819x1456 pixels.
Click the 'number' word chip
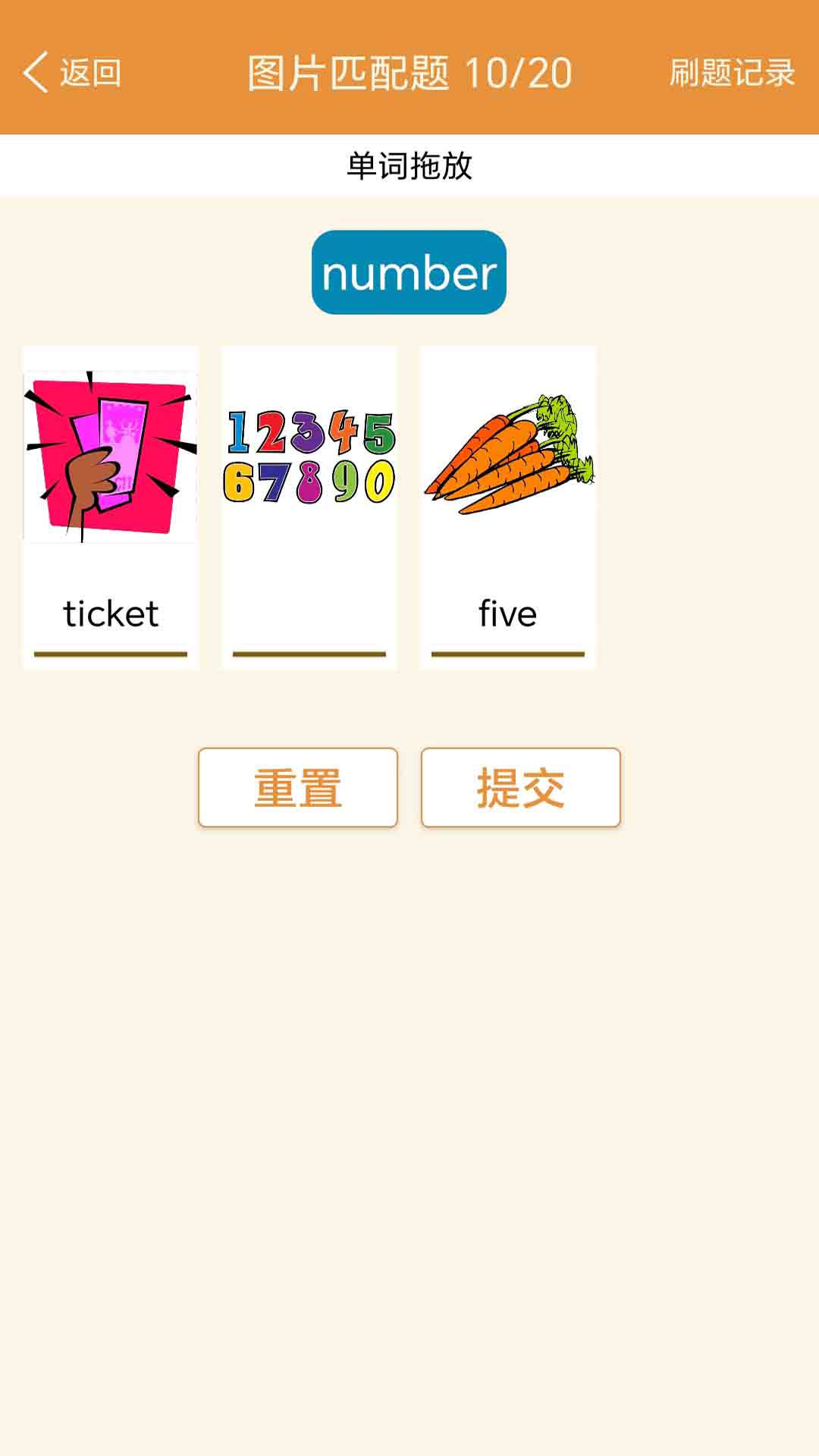[x=409, y=273]
